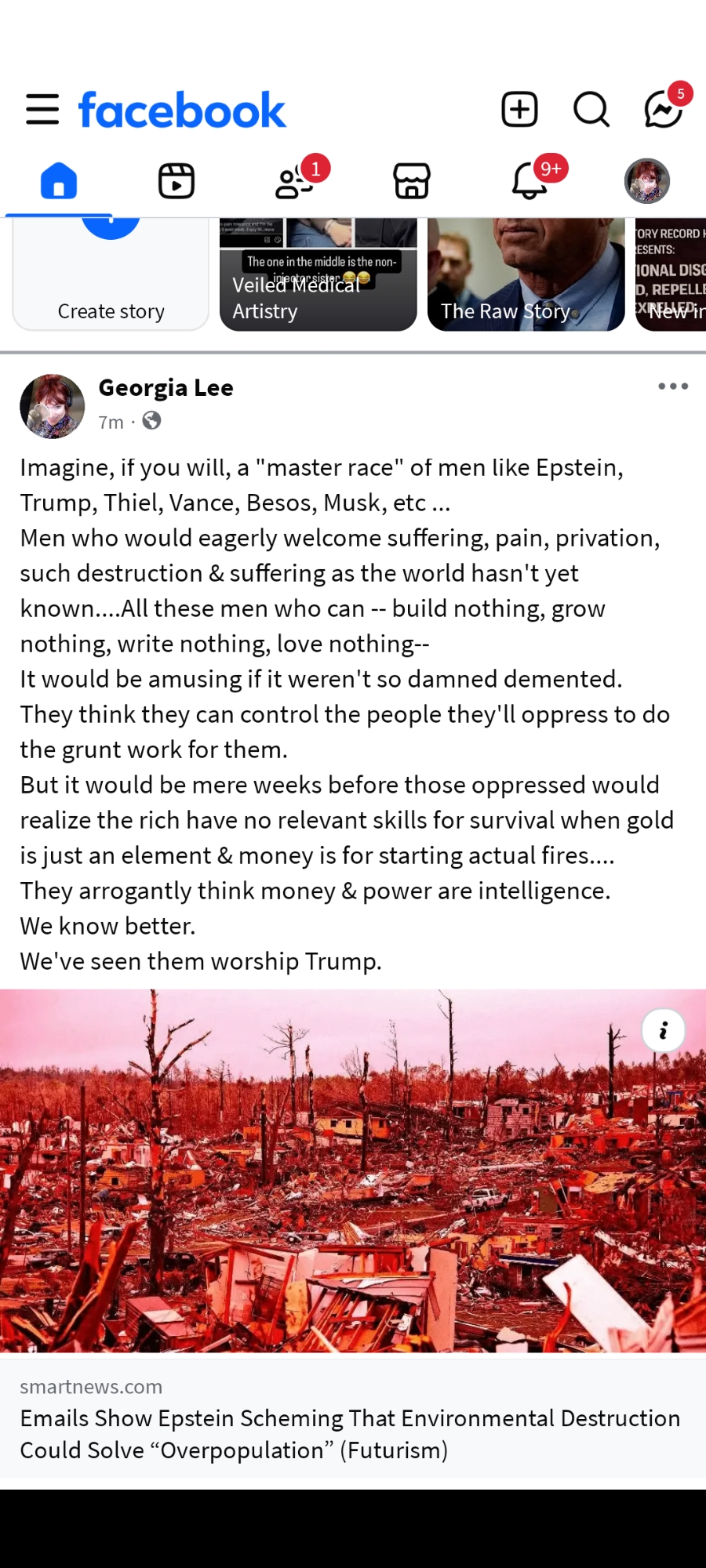Open Georgia Lee's profile name
Viewport: 706px width, 1568px height.
tap(166, 388)
